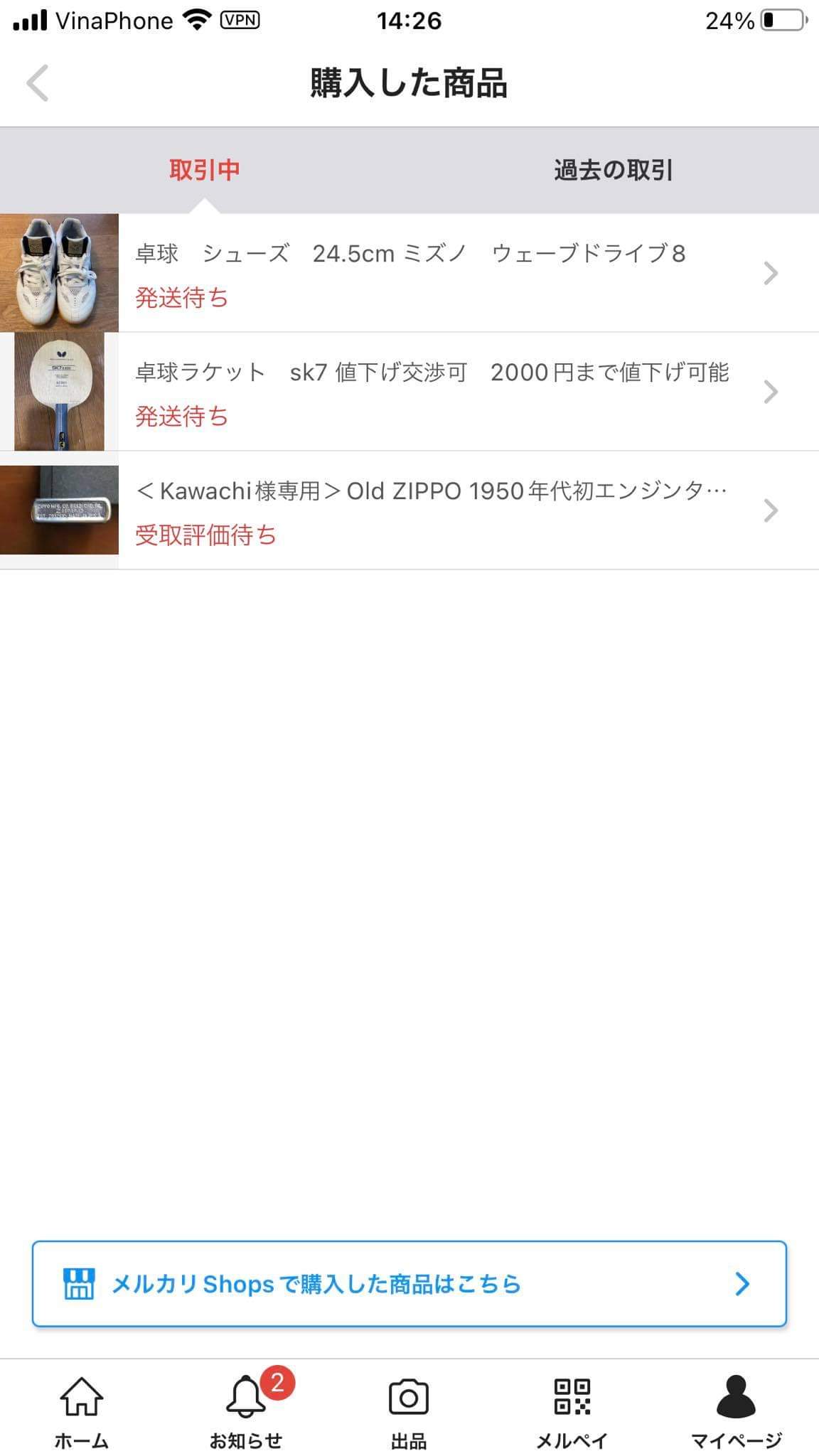Screen dimensions: 819x1456
Task: Select the 取引中 tab
Action: tap(205, 171)
